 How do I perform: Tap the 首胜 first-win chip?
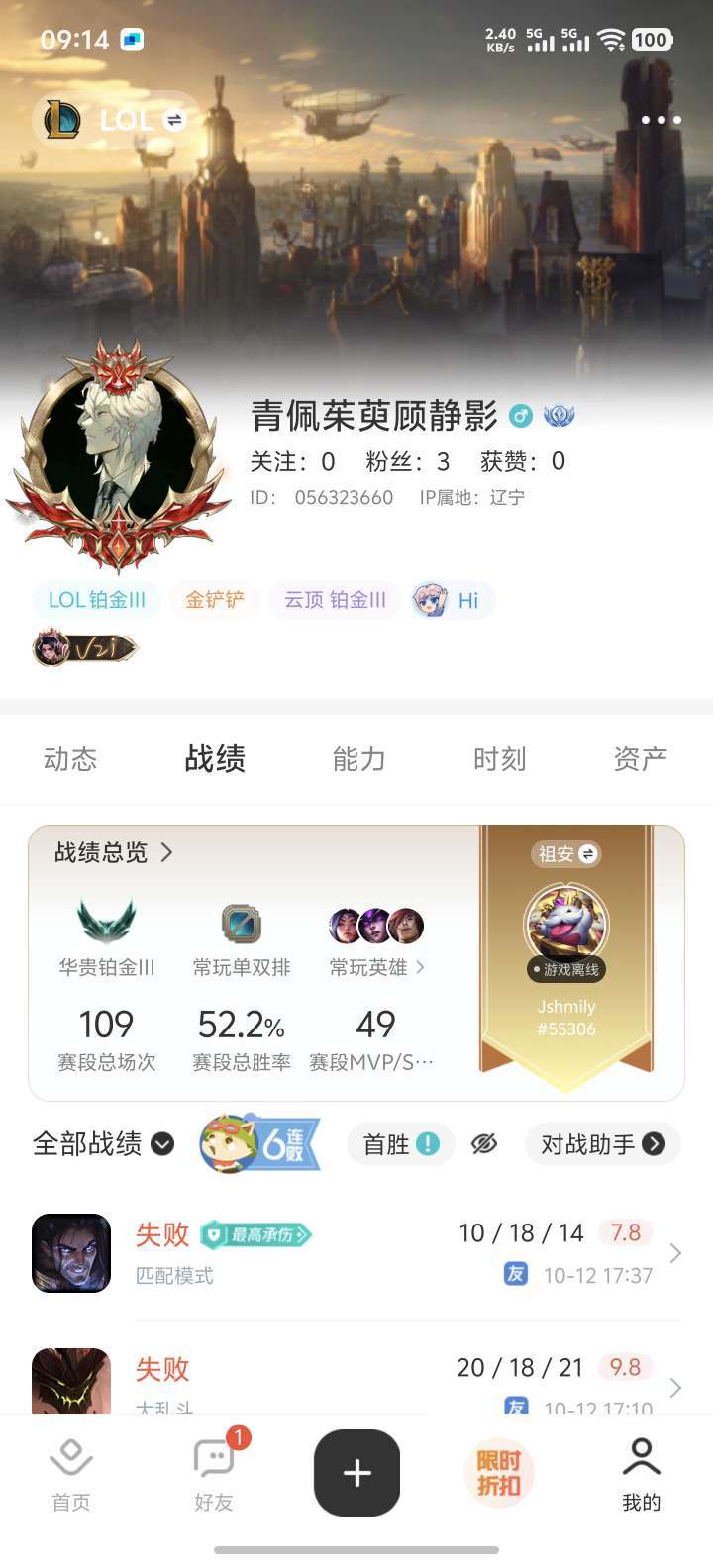pyautogui.click(x=400, y=1144)
